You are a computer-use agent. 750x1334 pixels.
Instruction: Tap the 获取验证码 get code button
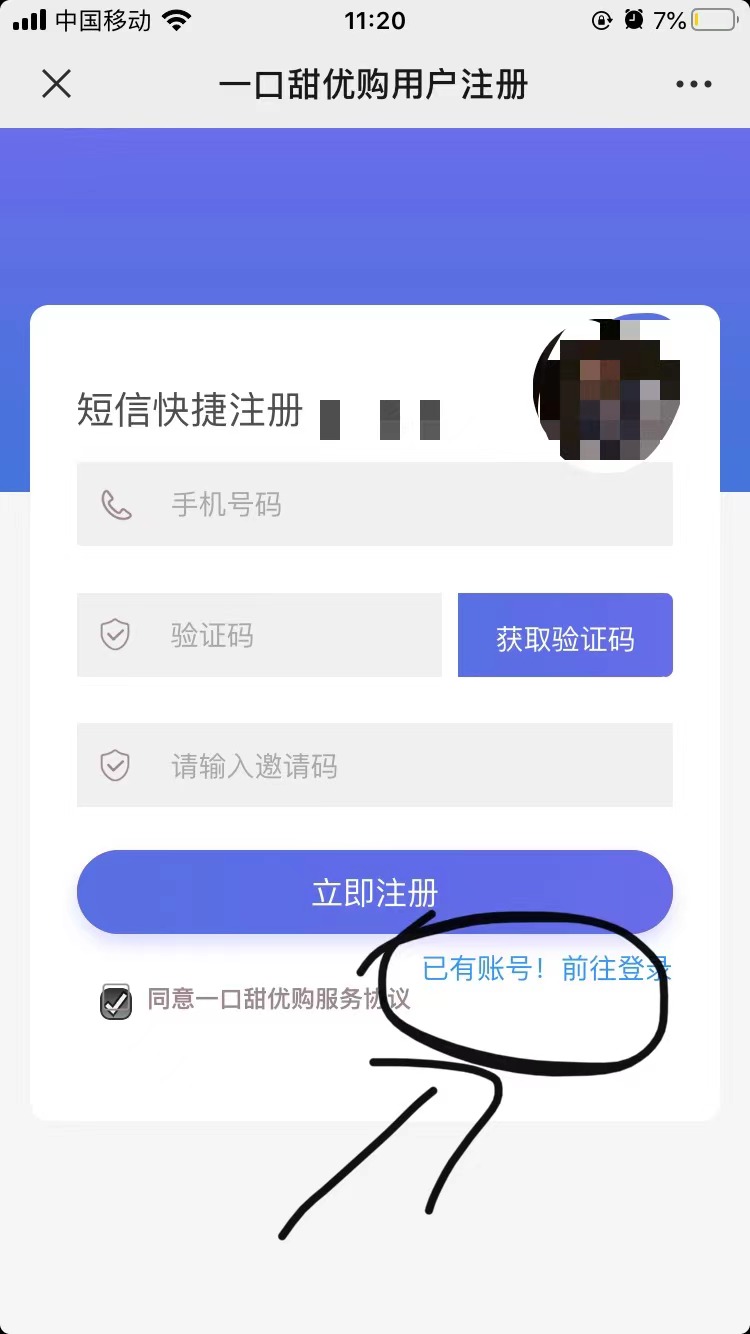[x=565, y=634]
